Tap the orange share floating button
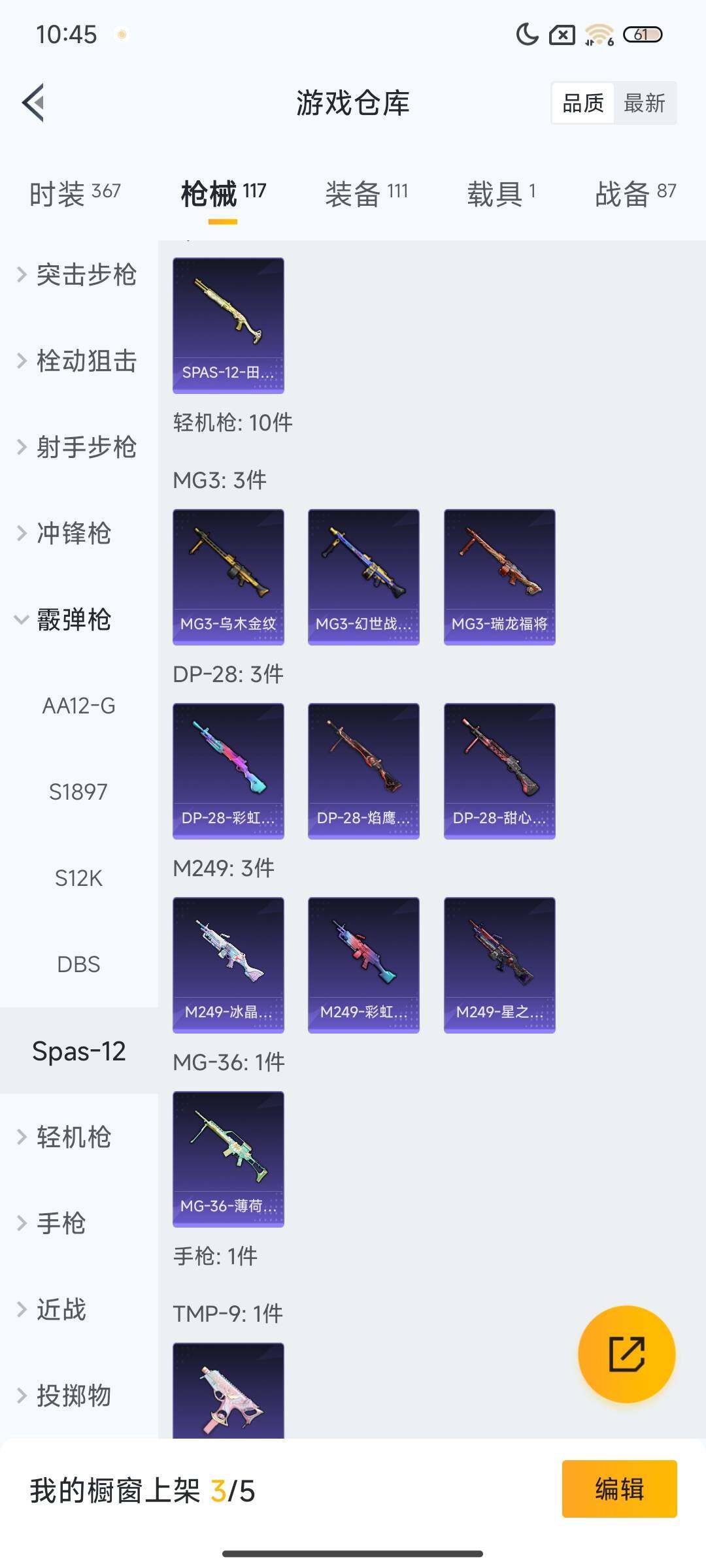This screenshot has width=706, height=1568. 626,1354
